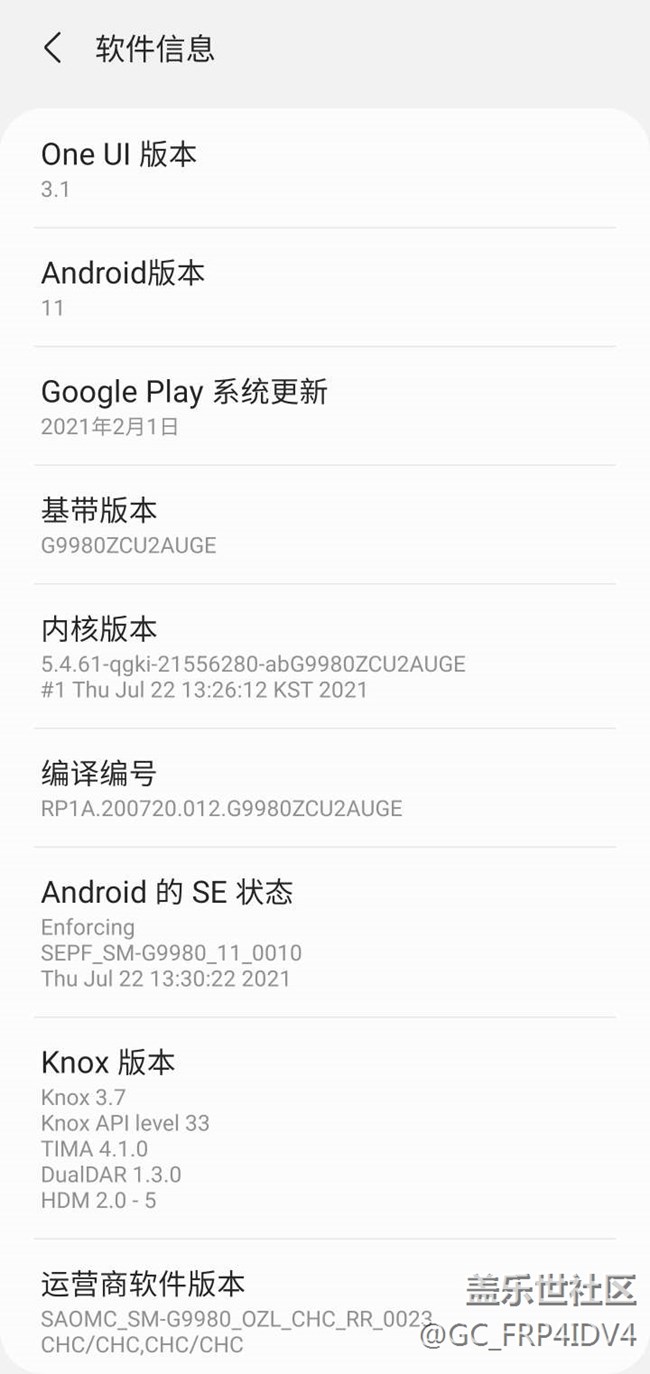This screenshot has height=1374, width=650.
Task: Tap the Android版本 row
Action: coord(325,288)
